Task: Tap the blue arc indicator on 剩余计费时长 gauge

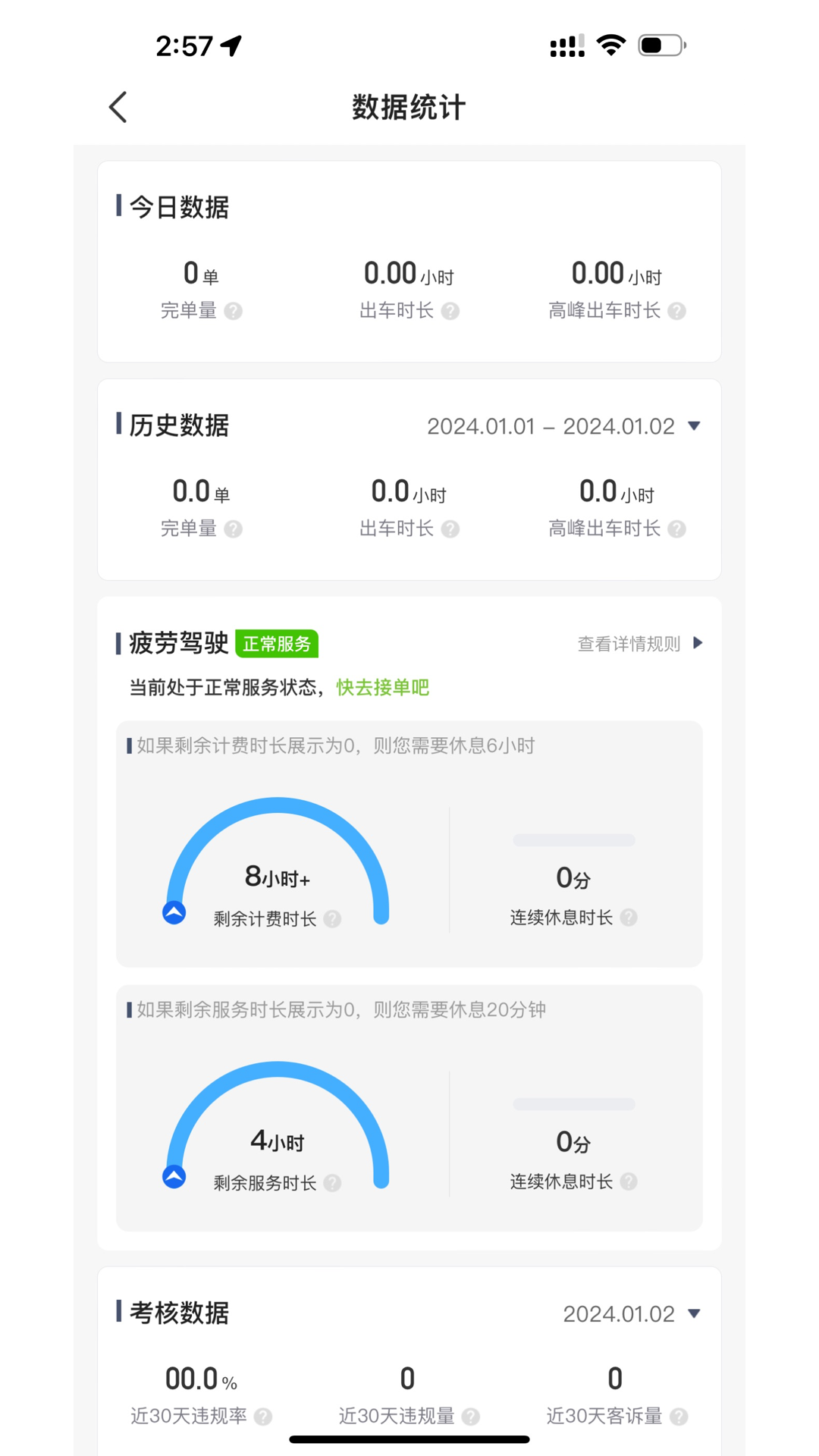Action: pyautogui.click(x=173, y=914)
